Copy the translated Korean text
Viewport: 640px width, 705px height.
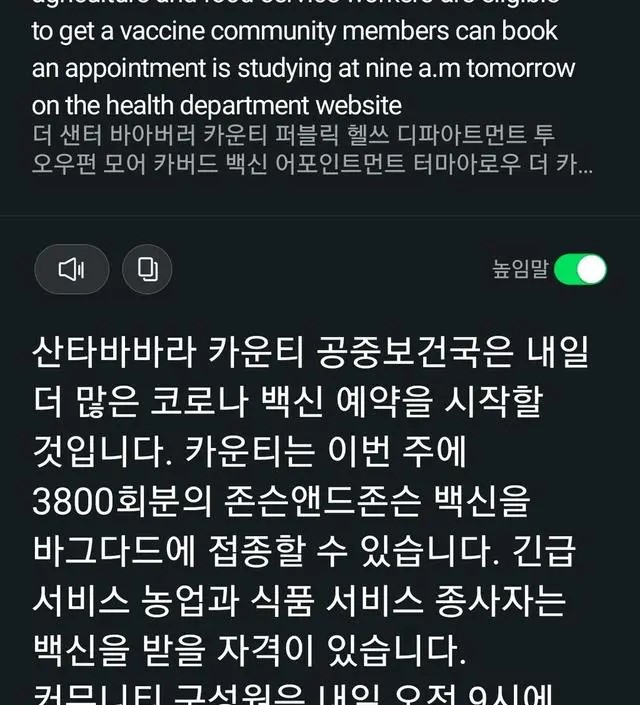pos(147,270)
